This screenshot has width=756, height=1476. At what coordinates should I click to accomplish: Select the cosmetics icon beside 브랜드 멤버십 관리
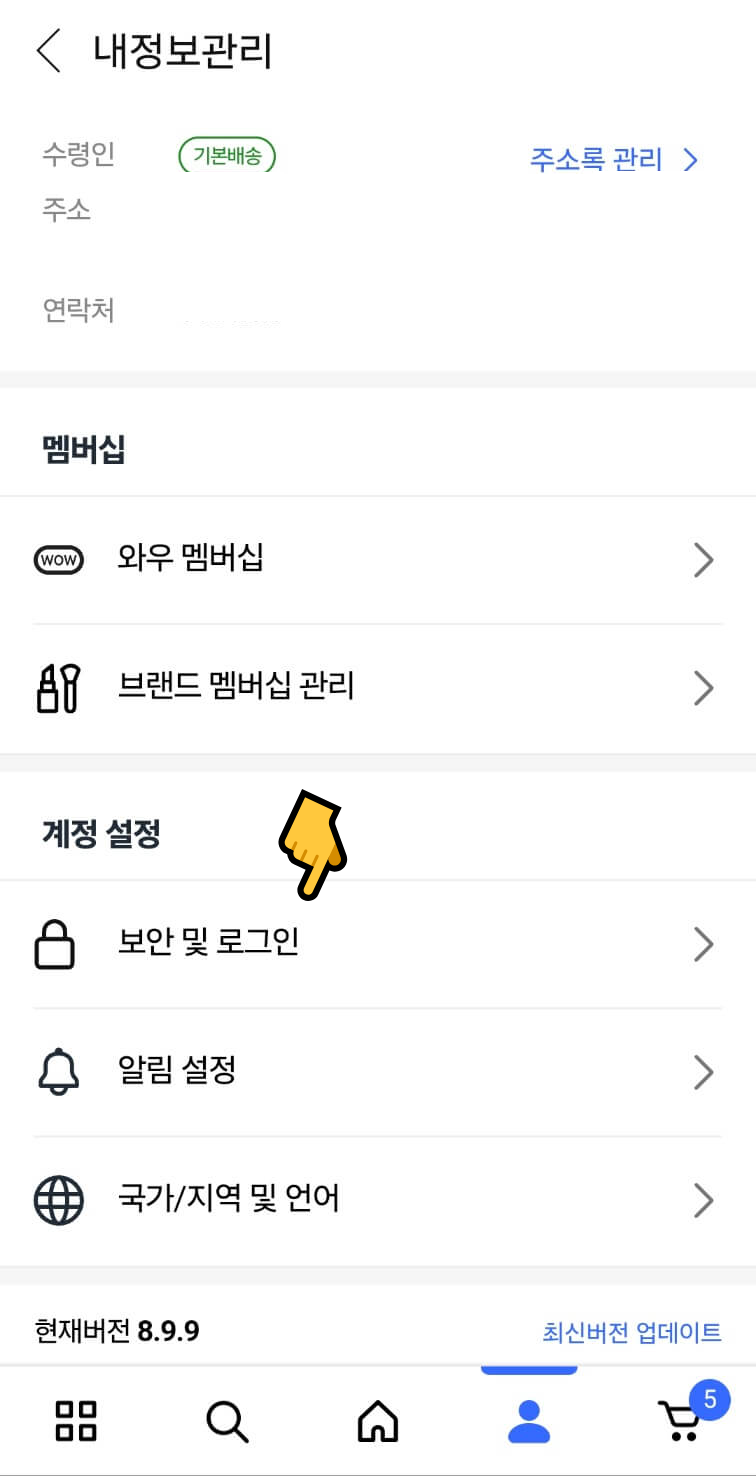(x=58, y=687)
